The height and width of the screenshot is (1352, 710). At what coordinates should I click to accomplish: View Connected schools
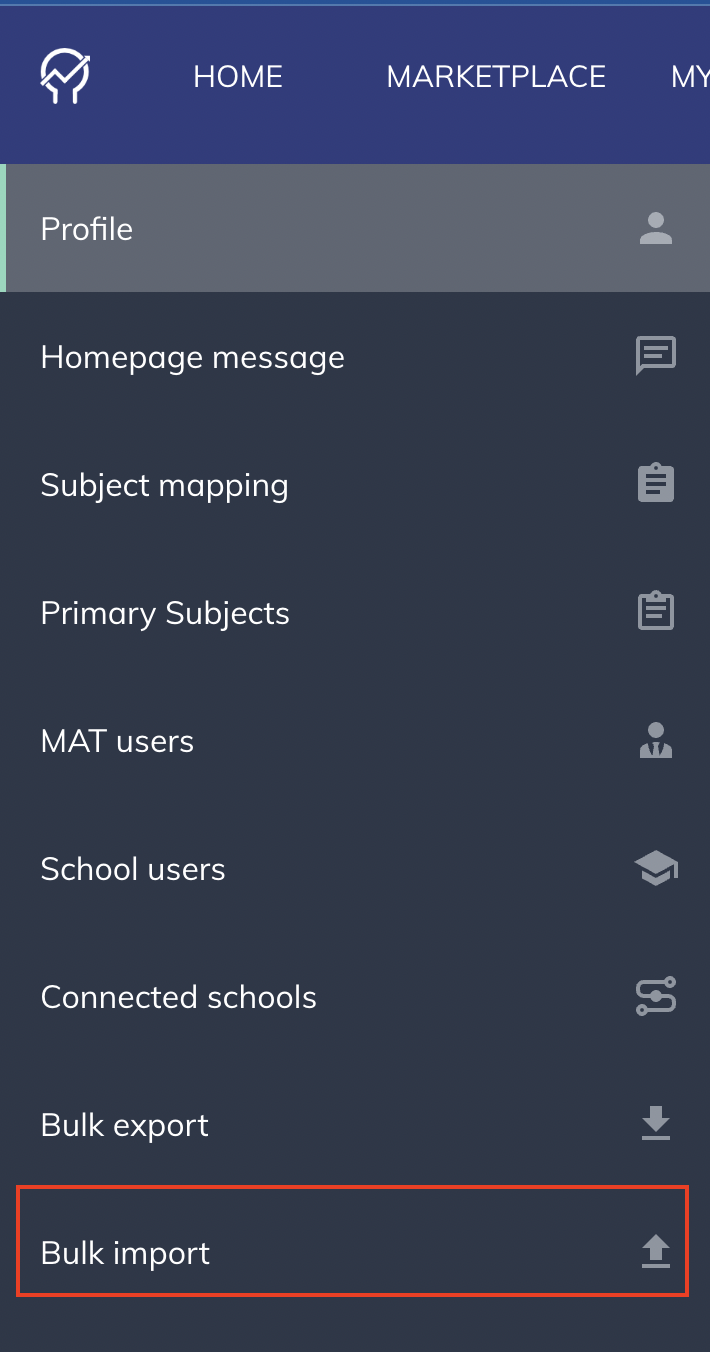click(355, 996)
